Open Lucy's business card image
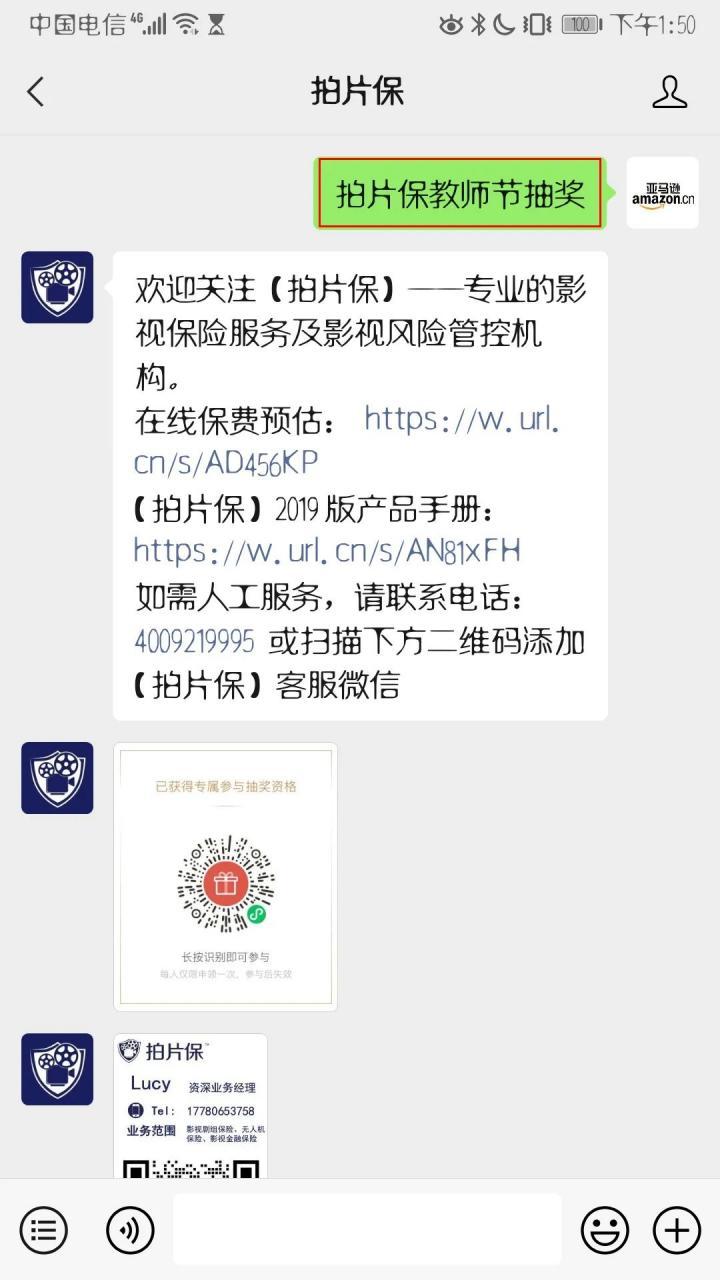Viewport: 720px width, 1280px height. pyautogui.click(x=190, y=1106)
